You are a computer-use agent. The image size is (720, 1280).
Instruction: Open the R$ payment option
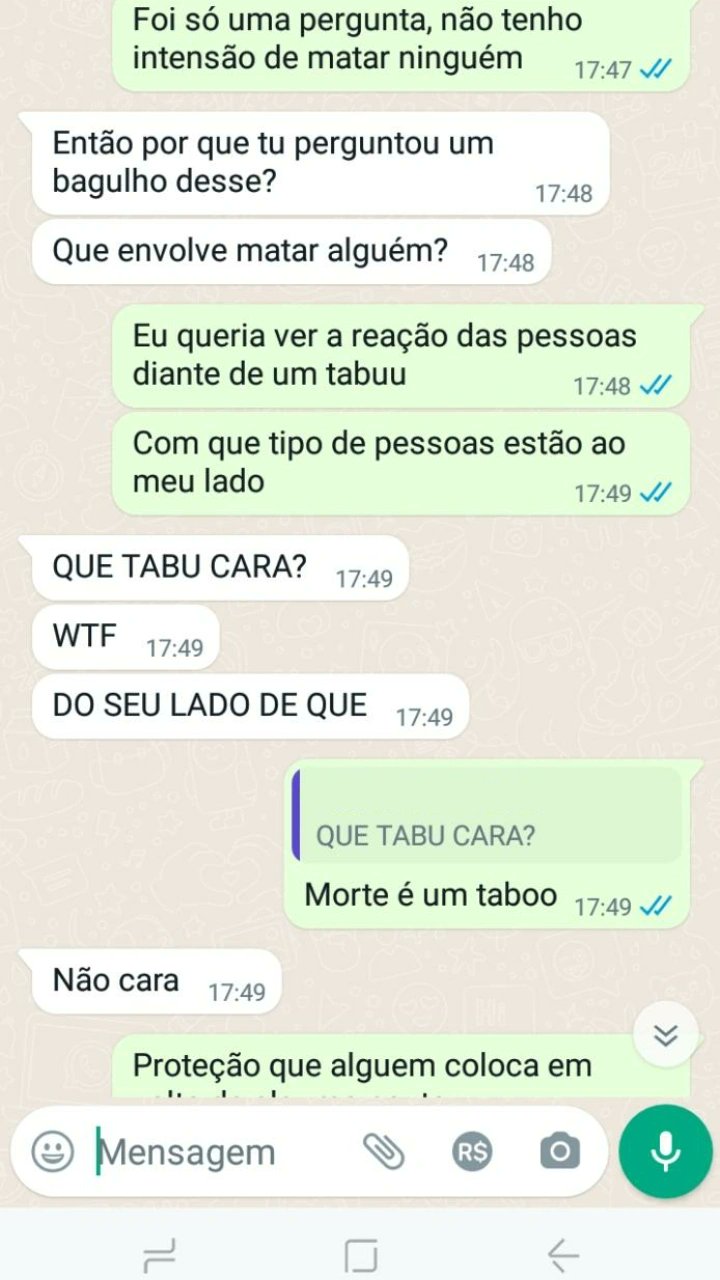pyautogui.click(x=472, y=1152)
